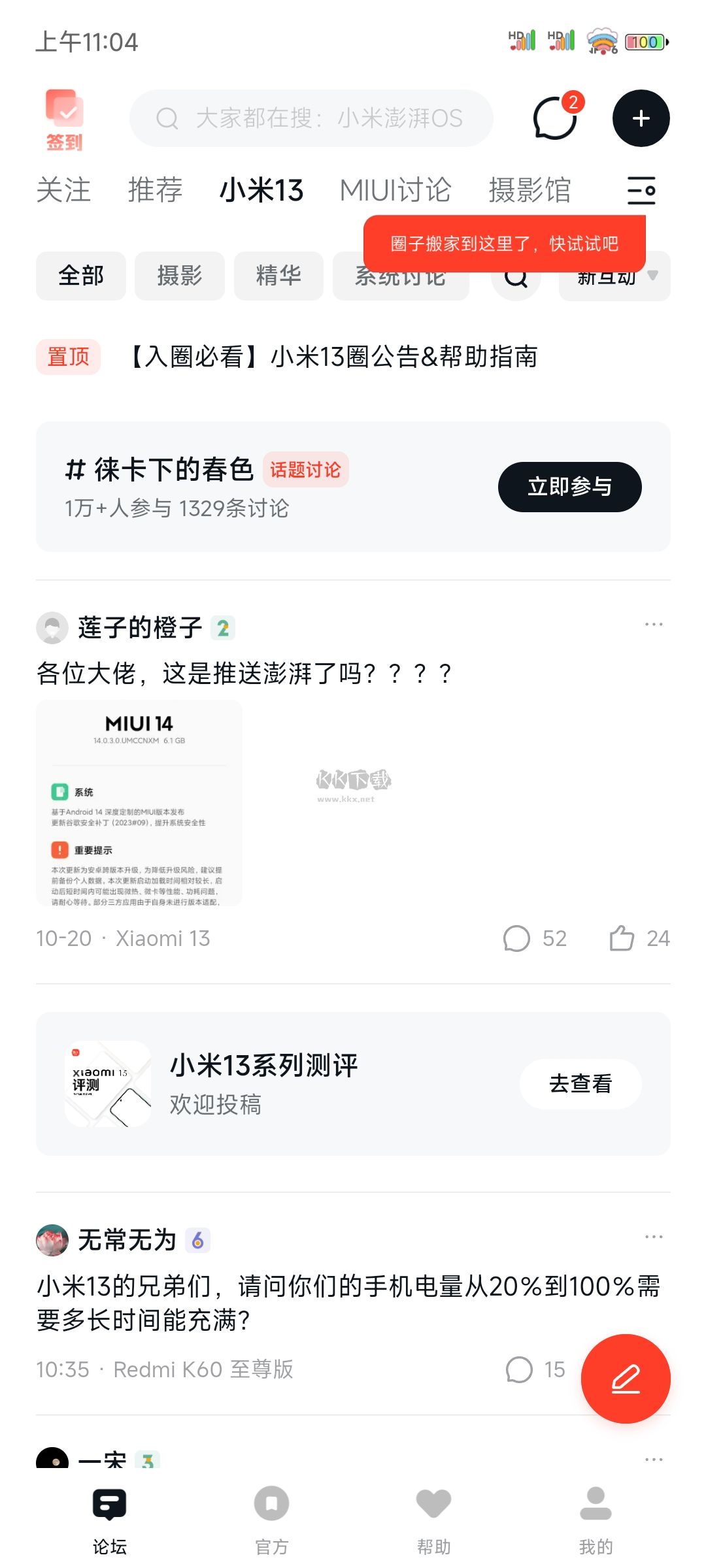The width and height of the screenshot is (706, 1568).
Task: Tap the plus icon to create content
Action: tap(641, 118)
